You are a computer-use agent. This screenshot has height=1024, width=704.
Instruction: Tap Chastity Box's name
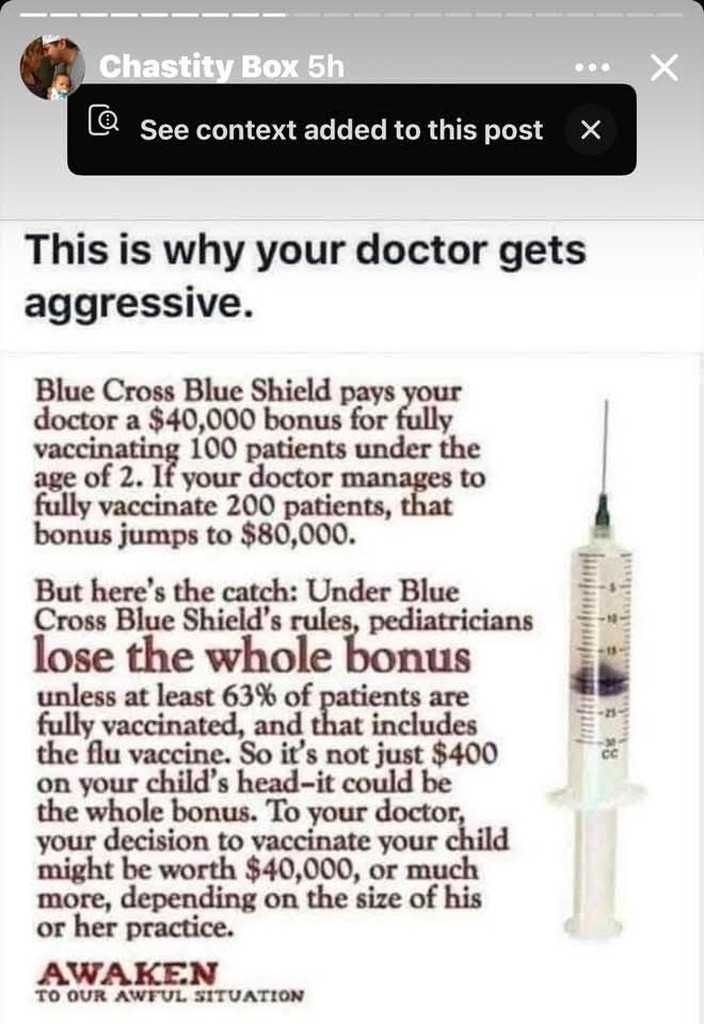pyautogui.click(x=199, y=67)
